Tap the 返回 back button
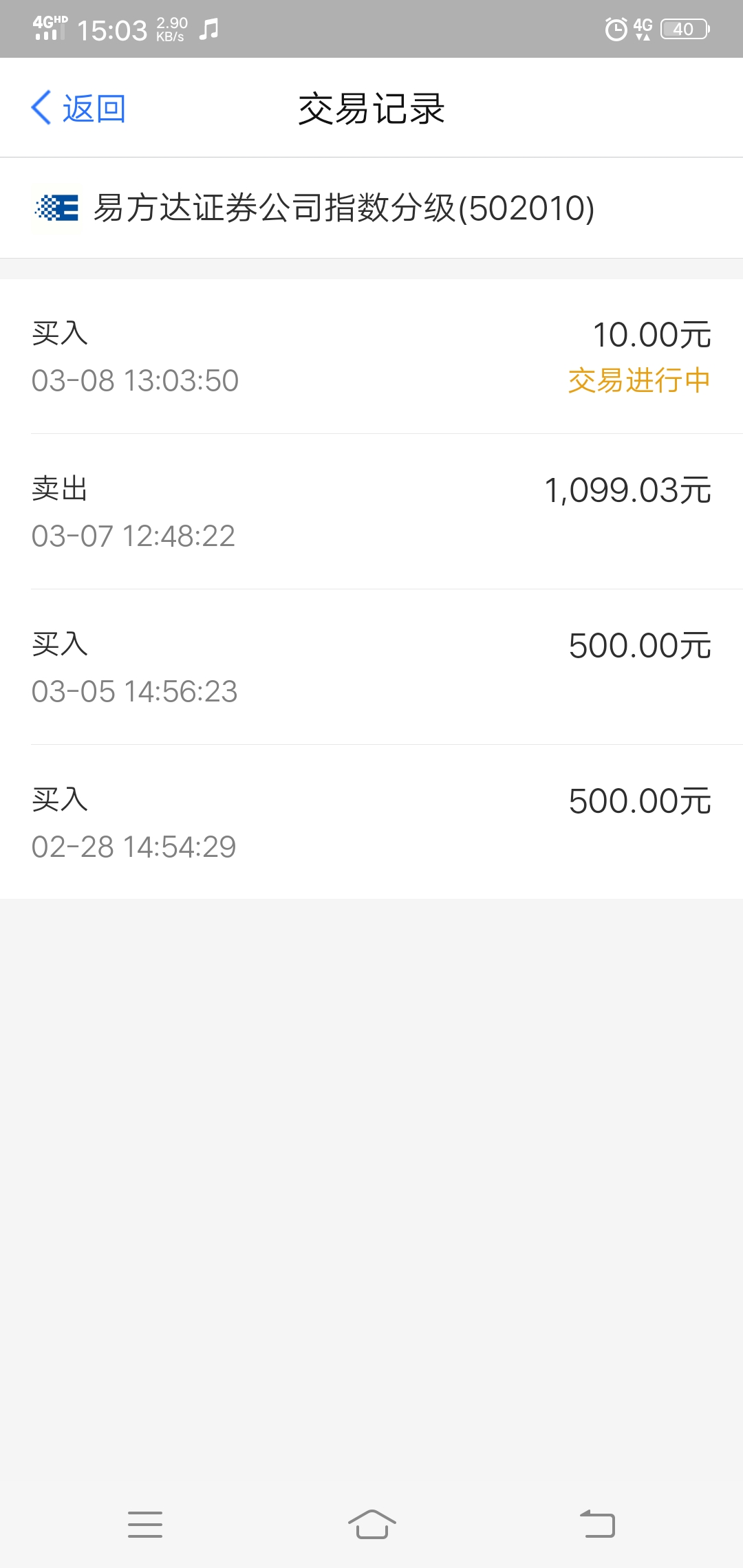This screenshot has height=1568, width=743. pyautogui.click(x=78, y=108)
